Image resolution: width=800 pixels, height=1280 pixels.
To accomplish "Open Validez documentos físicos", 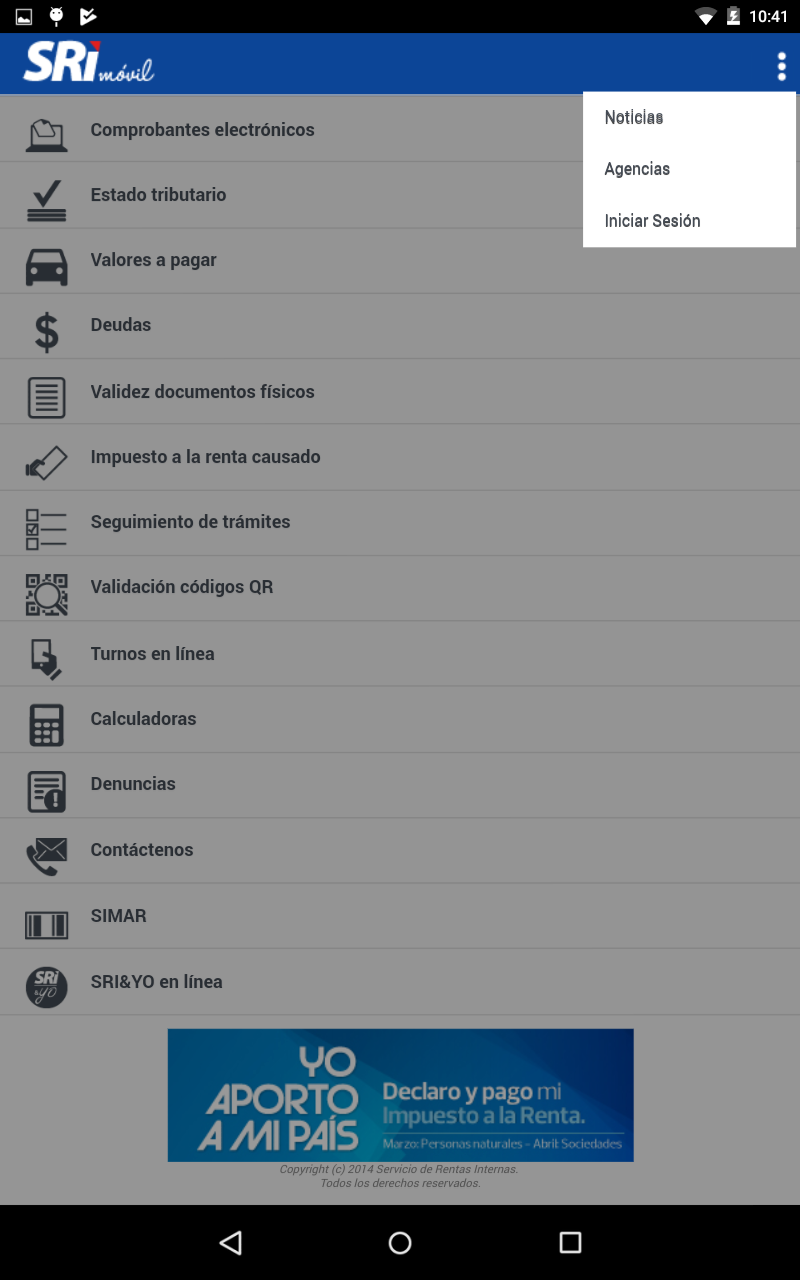I will 400,392.
